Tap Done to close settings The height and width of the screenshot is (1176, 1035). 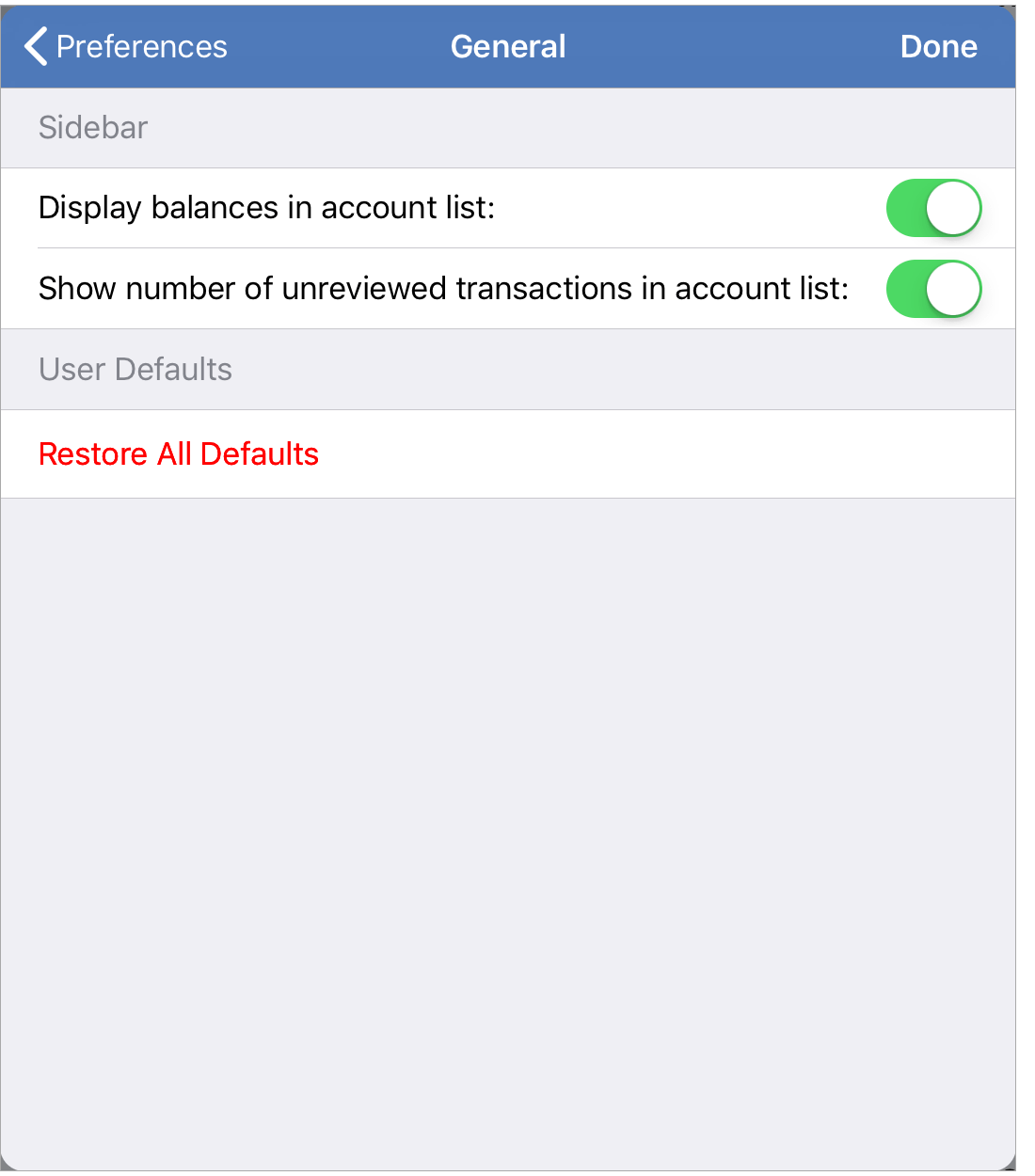point(938,46)
